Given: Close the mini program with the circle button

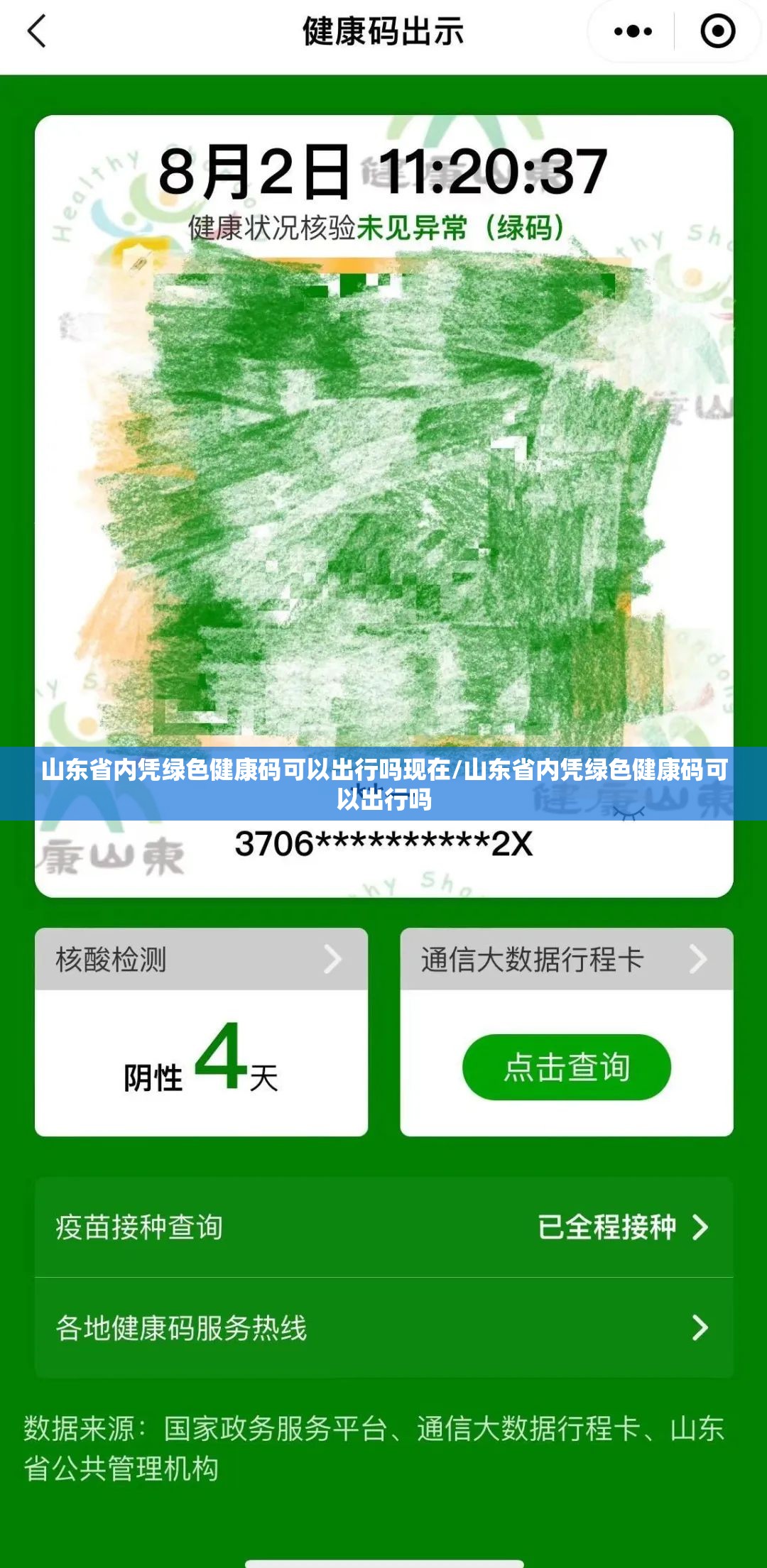Looking at the screenshot, I should tap(717, 32).
